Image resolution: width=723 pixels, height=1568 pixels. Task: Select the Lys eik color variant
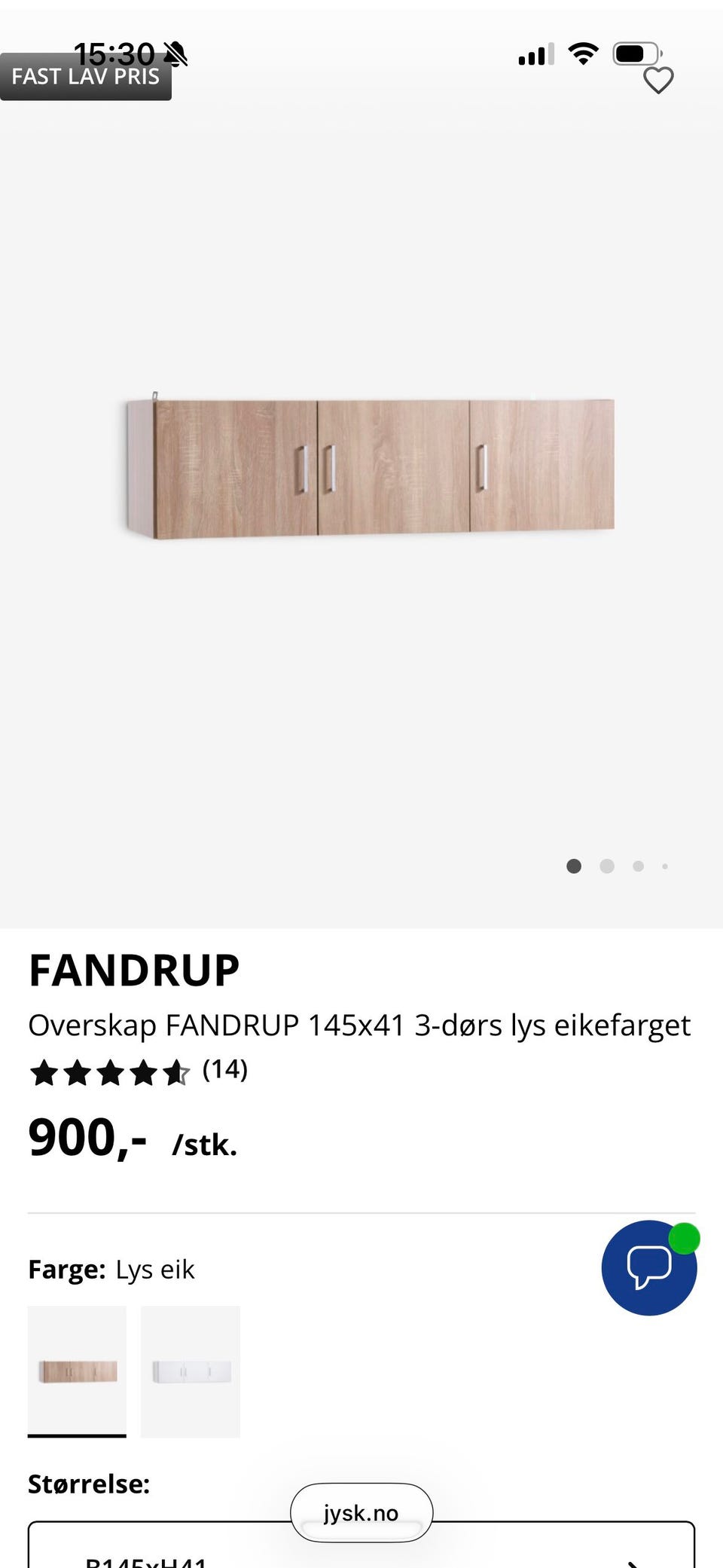[77, 1371]
